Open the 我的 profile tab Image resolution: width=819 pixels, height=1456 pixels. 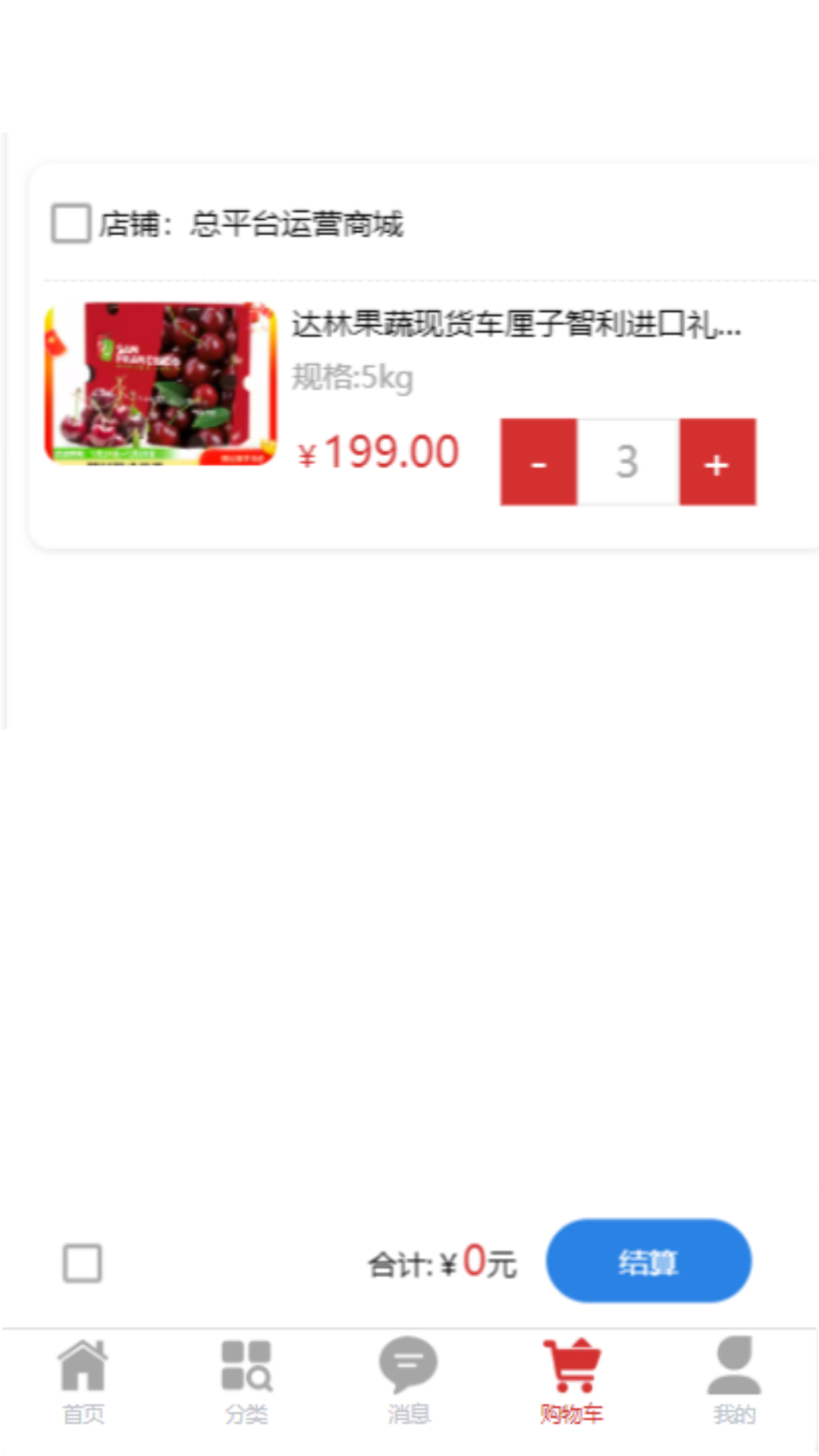click(x=734, y=1382)
